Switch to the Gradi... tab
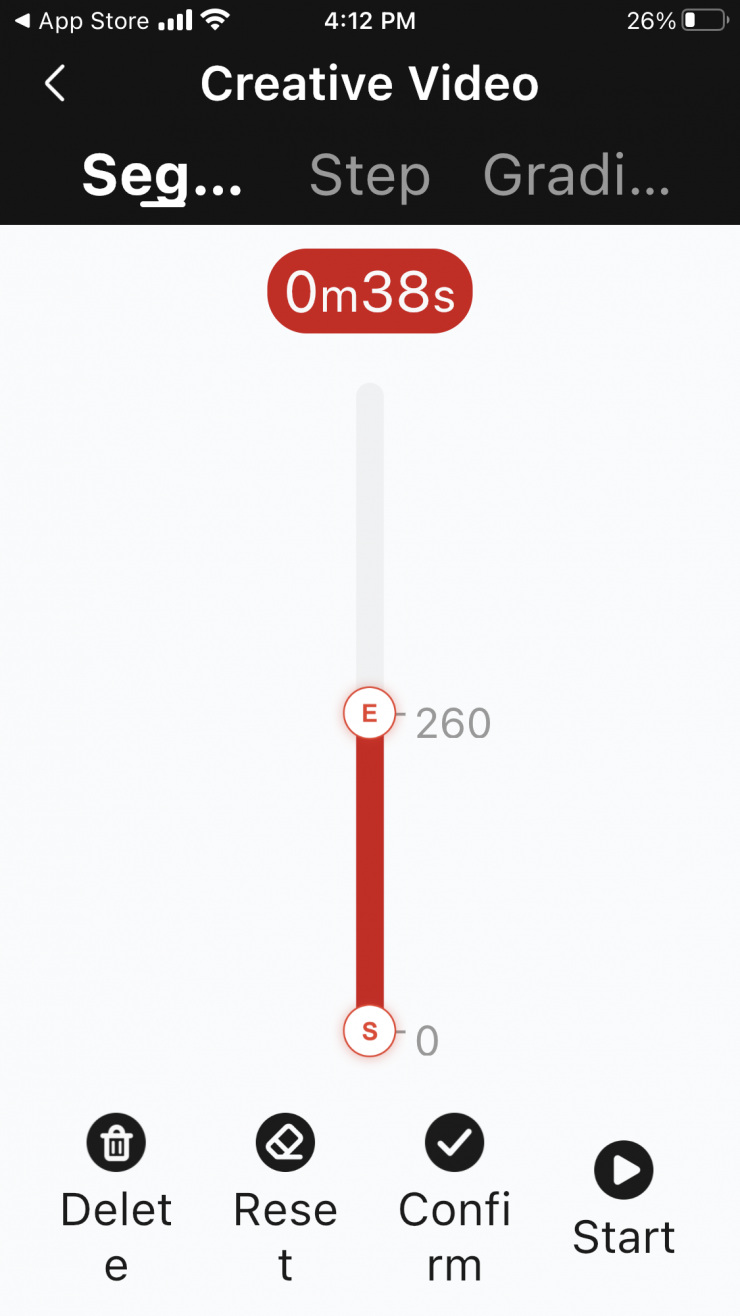740x1316 pixels. point(576,176)
